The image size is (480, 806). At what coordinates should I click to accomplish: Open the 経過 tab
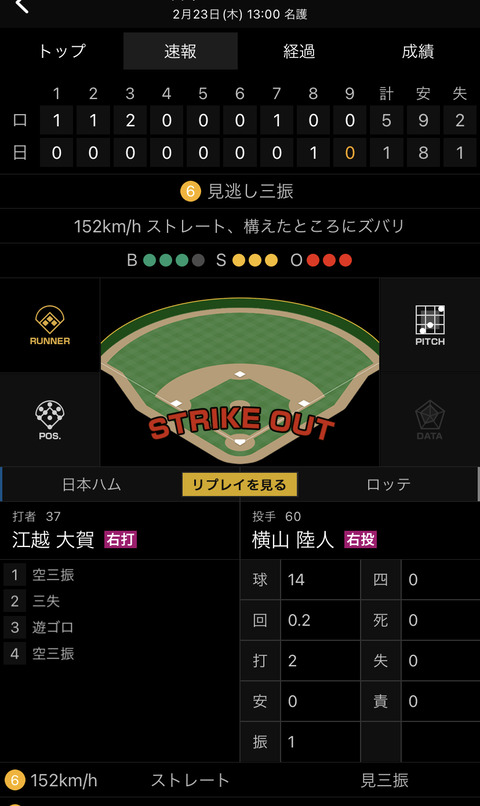click(299, 51)
